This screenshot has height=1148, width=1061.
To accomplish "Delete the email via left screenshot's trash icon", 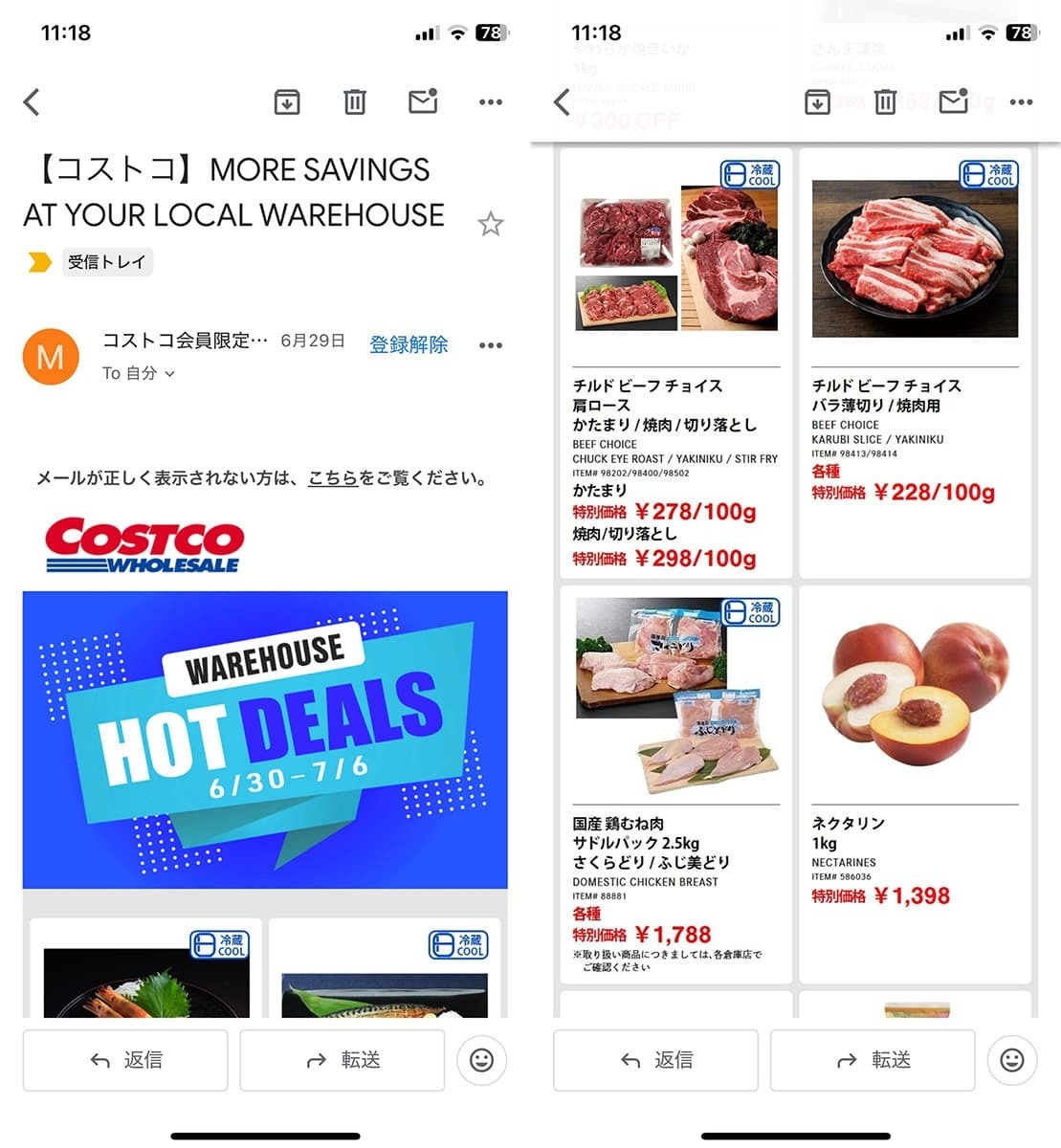I will point(354,101).
